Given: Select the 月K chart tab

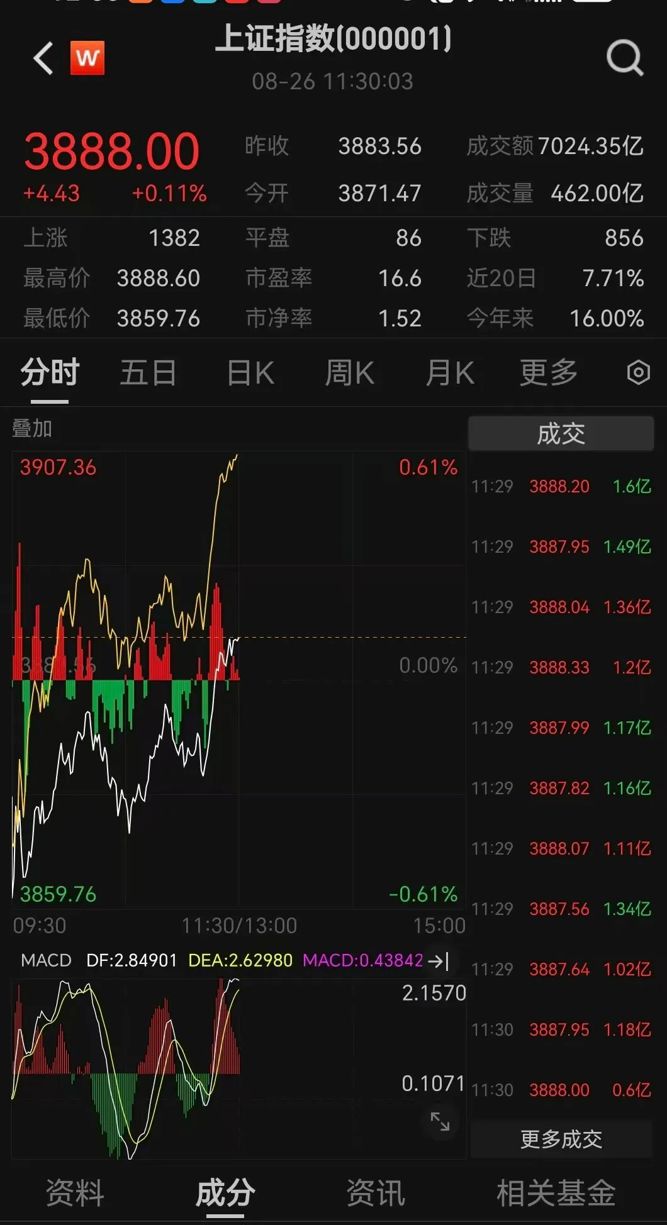Looking at the screenshot, I should [450, 373].
